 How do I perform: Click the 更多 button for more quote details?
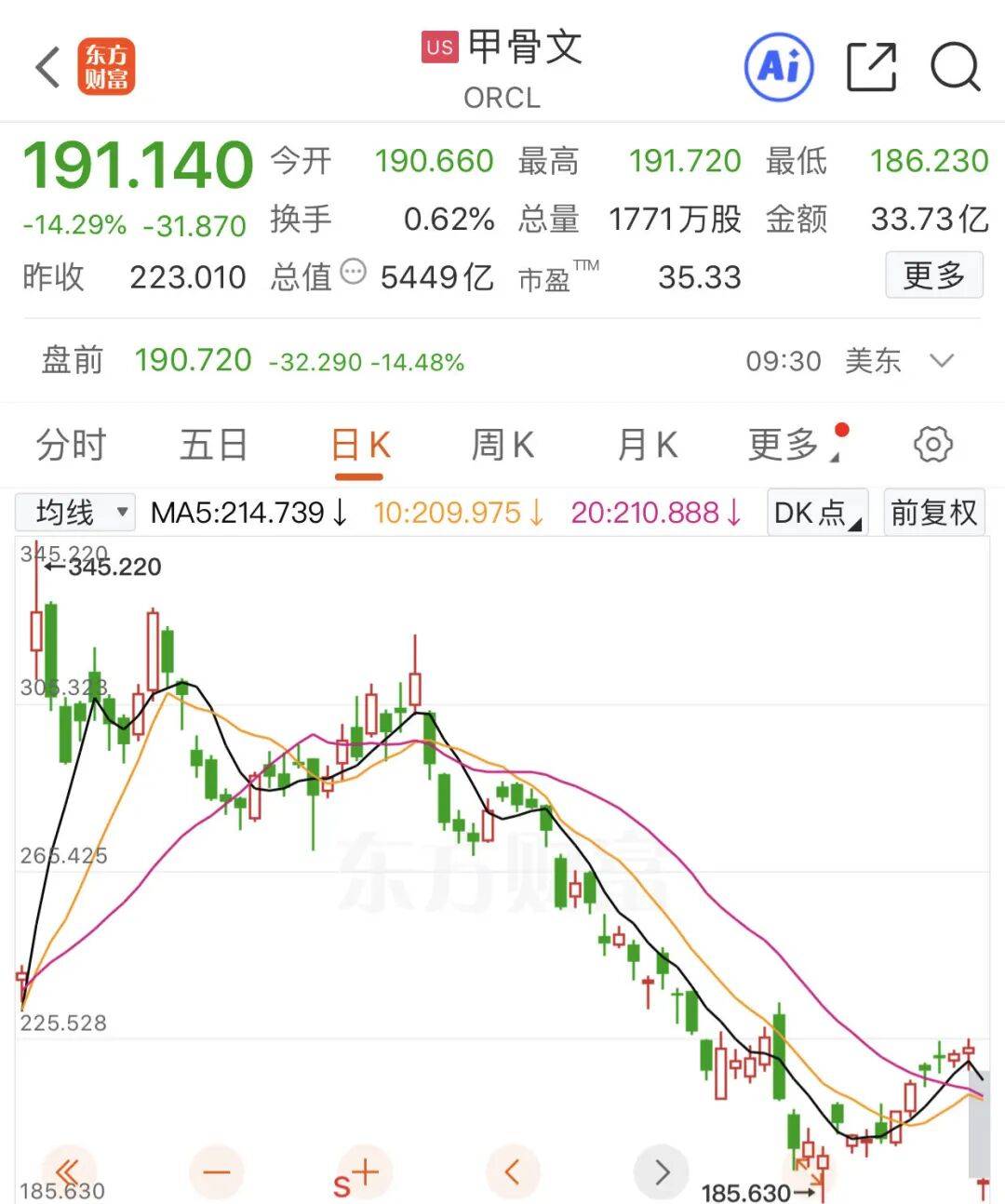(x=934, y=275)
